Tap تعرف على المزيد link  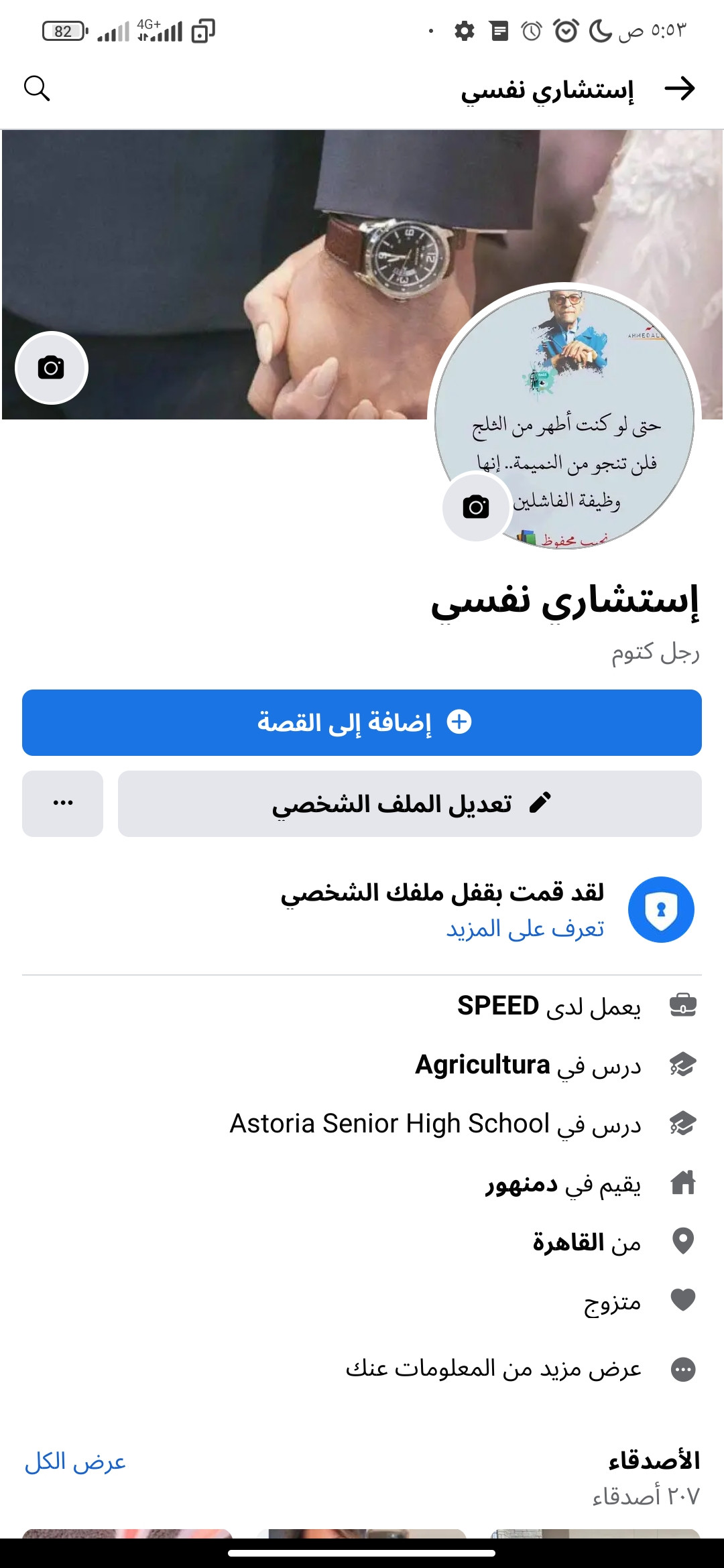pos(526,929)
